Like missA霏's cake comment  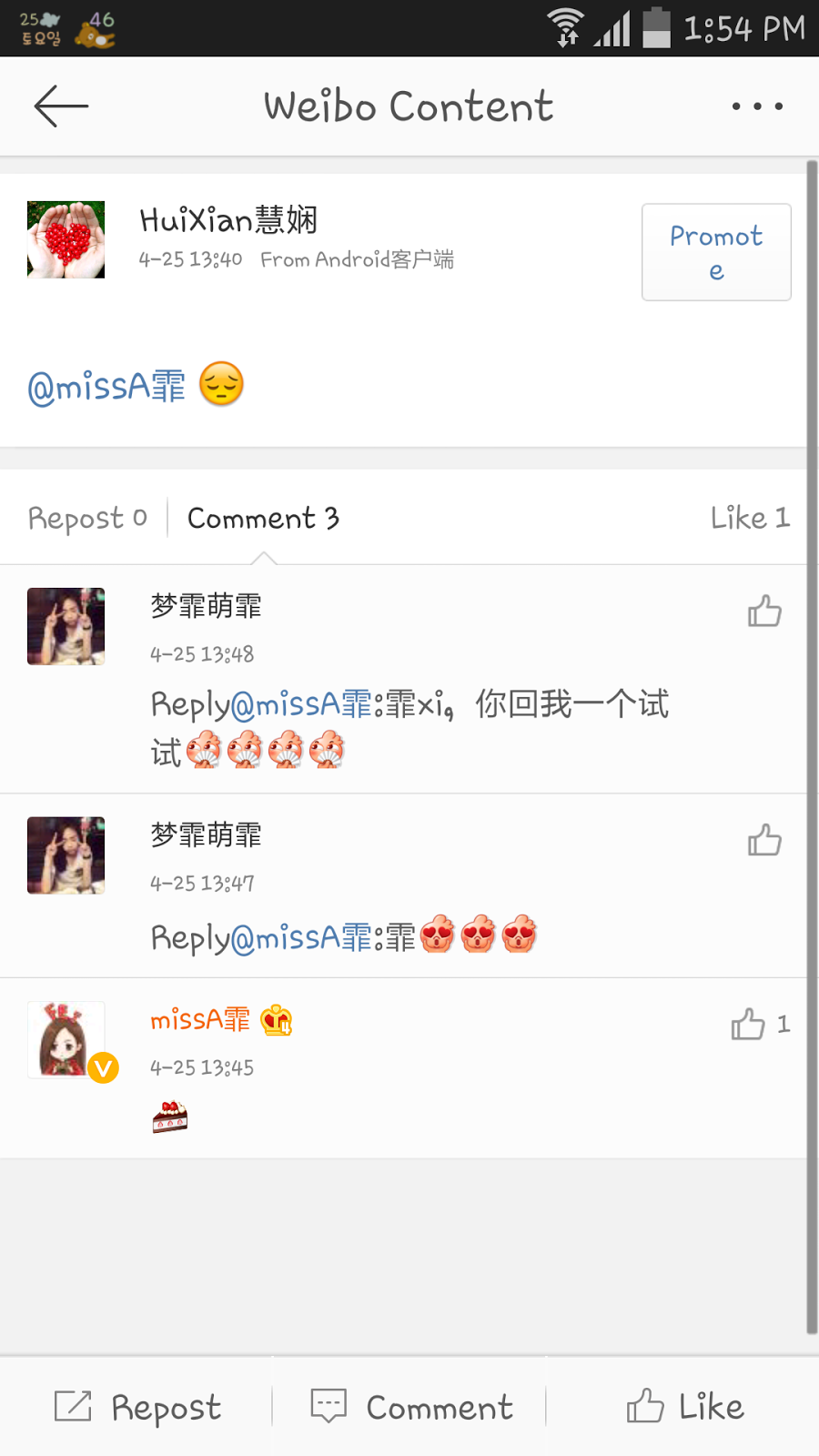[x=749, y=1025]
